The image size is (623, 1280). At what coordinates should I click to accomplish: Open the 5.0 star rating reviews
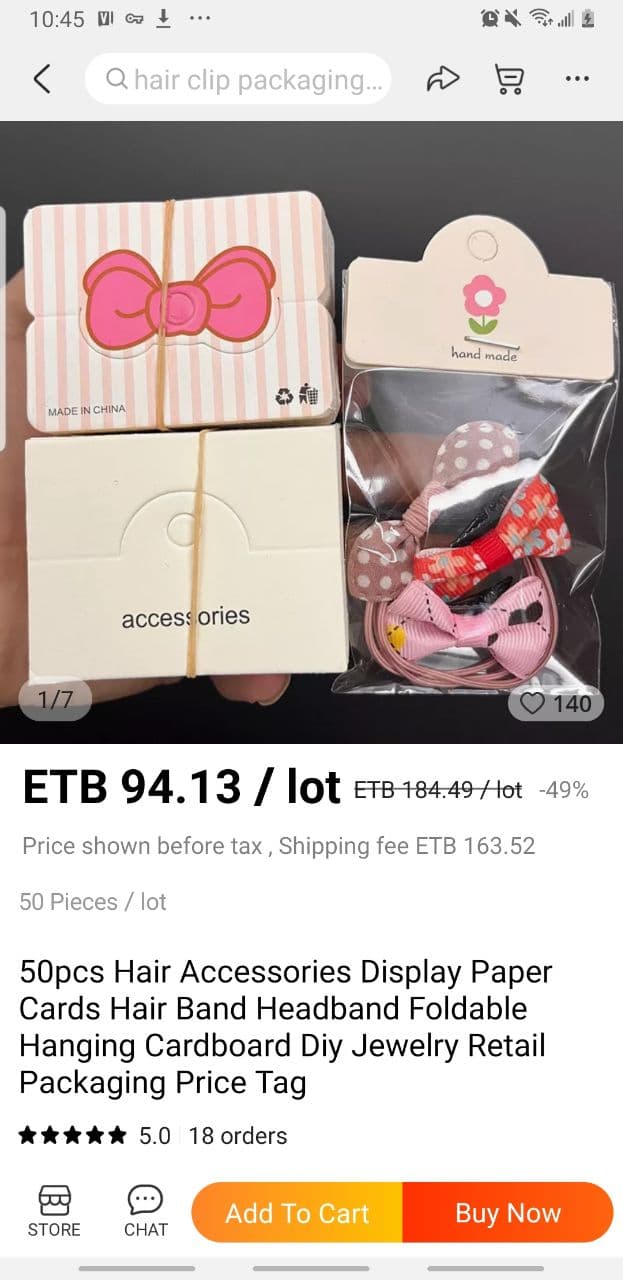coord(95,1136)
